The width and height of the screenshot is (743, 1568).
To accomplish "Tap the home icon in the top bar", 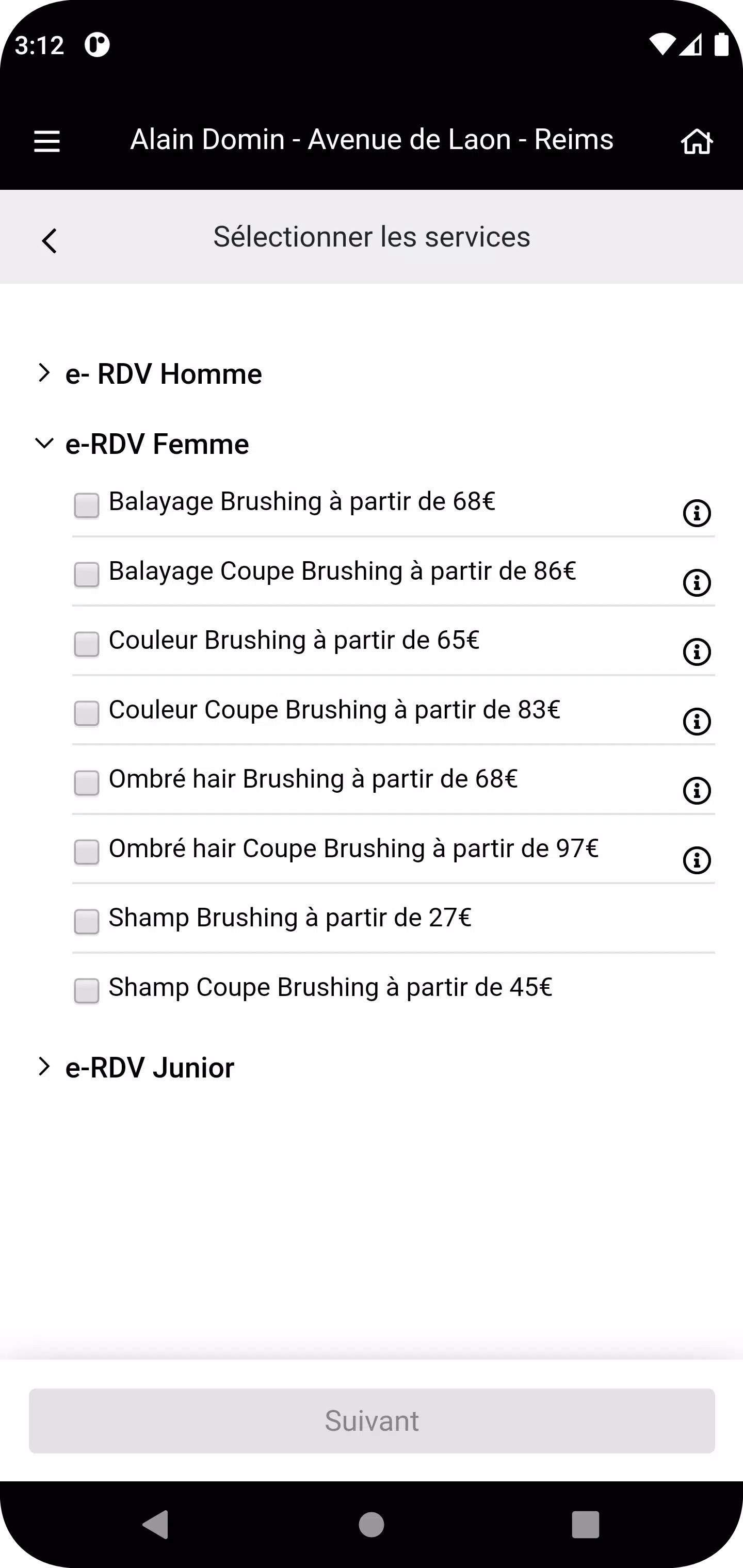I will (x=696, y=140).
